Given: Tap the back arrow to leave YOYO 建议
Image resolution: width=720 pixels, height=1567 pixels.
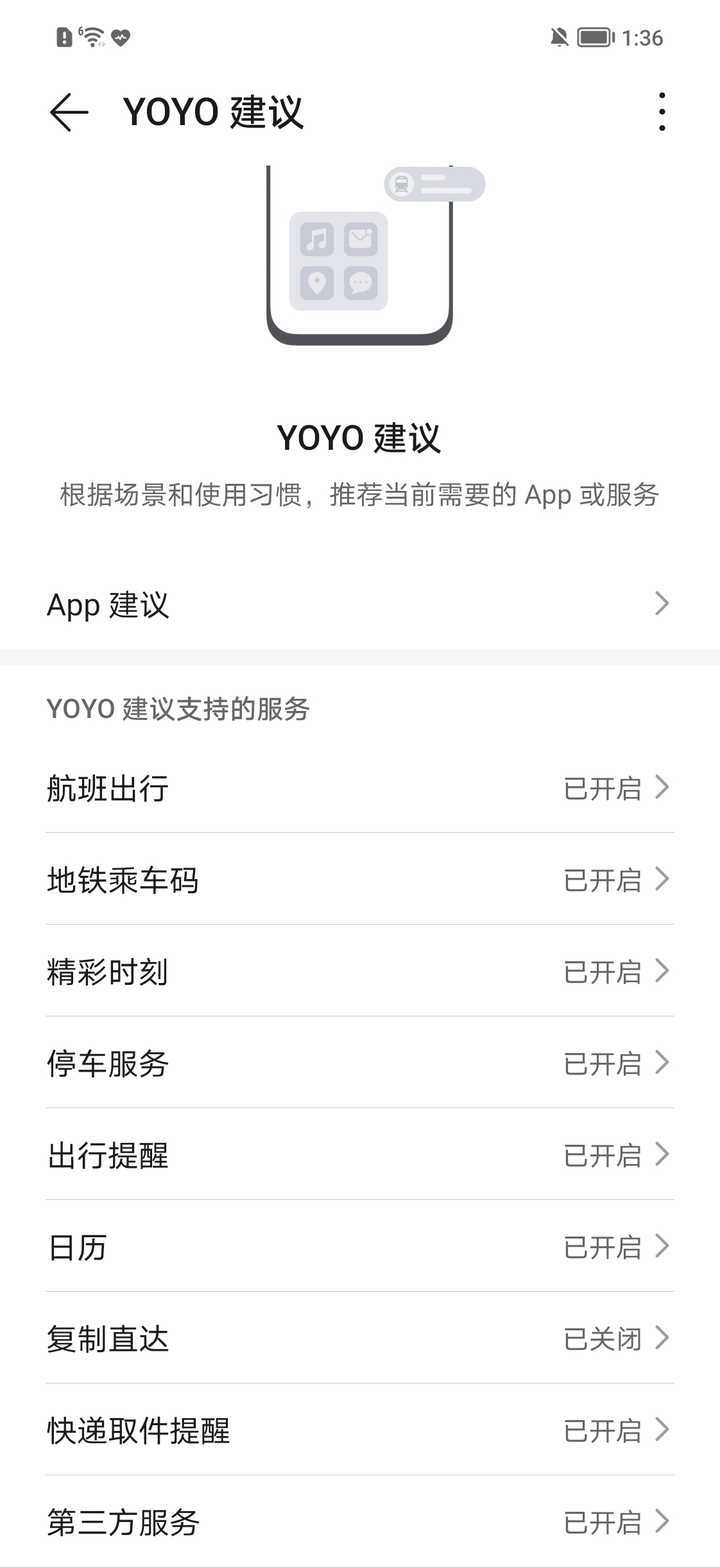Looking at the screenshot, I should [67, 111].
